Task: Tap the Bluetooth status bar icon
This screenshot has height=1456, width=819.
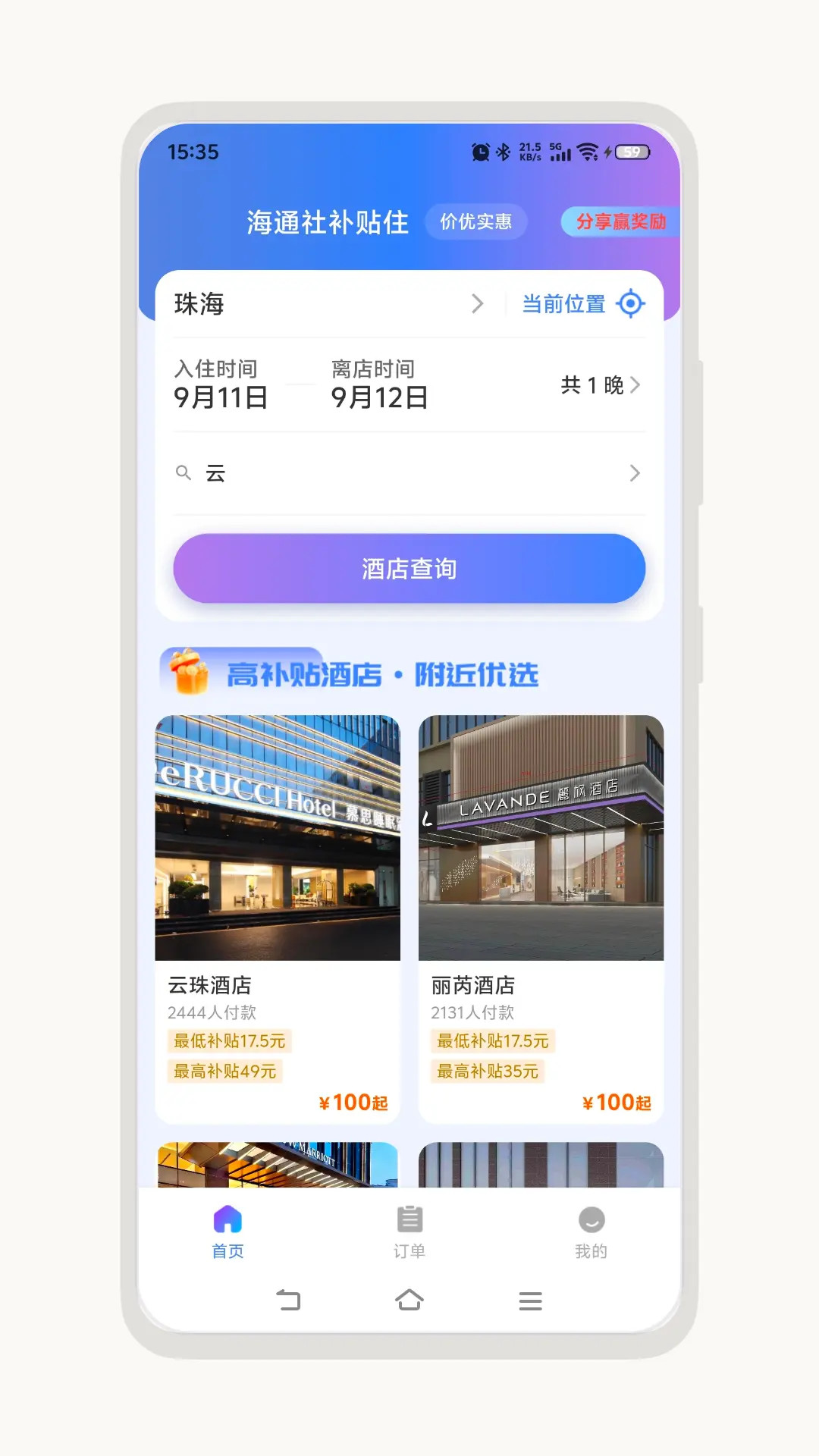Action: (503, 152)
